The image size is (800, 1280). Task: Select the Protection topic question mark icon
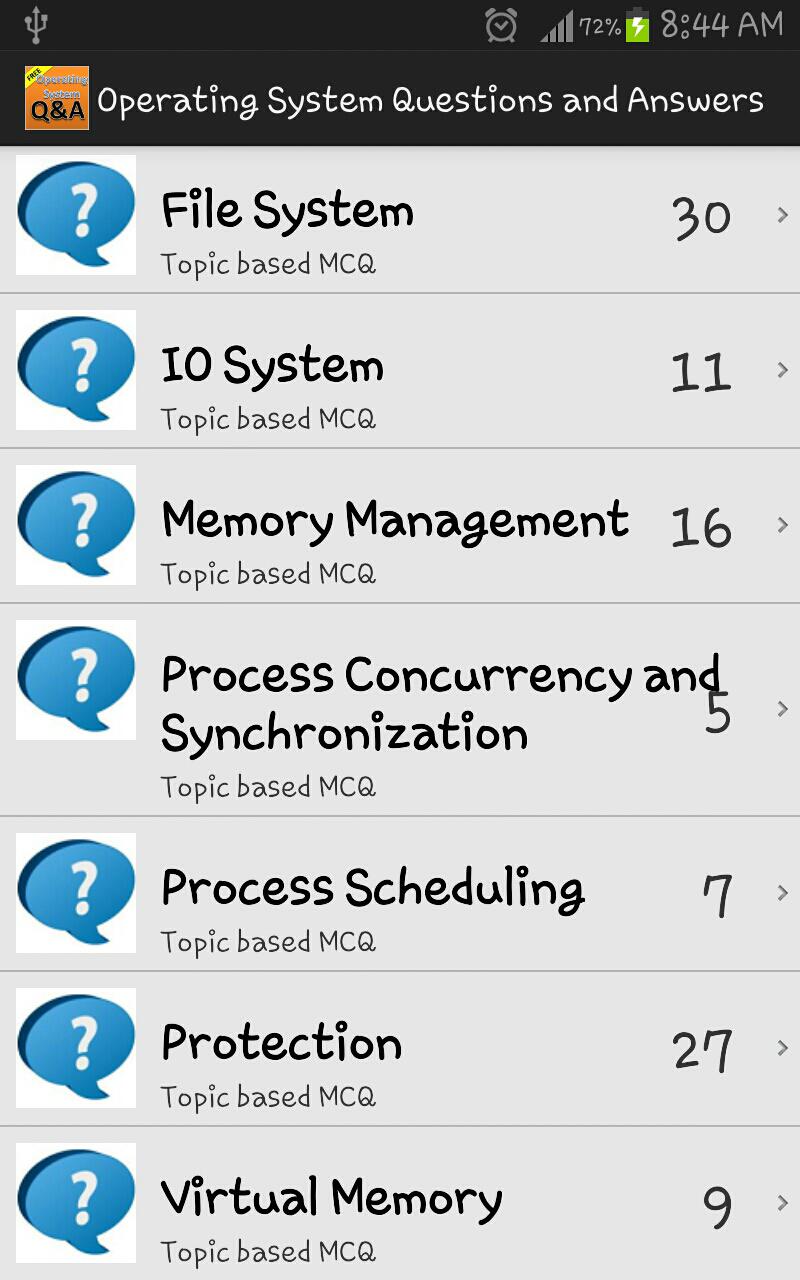pos(75,1048)
